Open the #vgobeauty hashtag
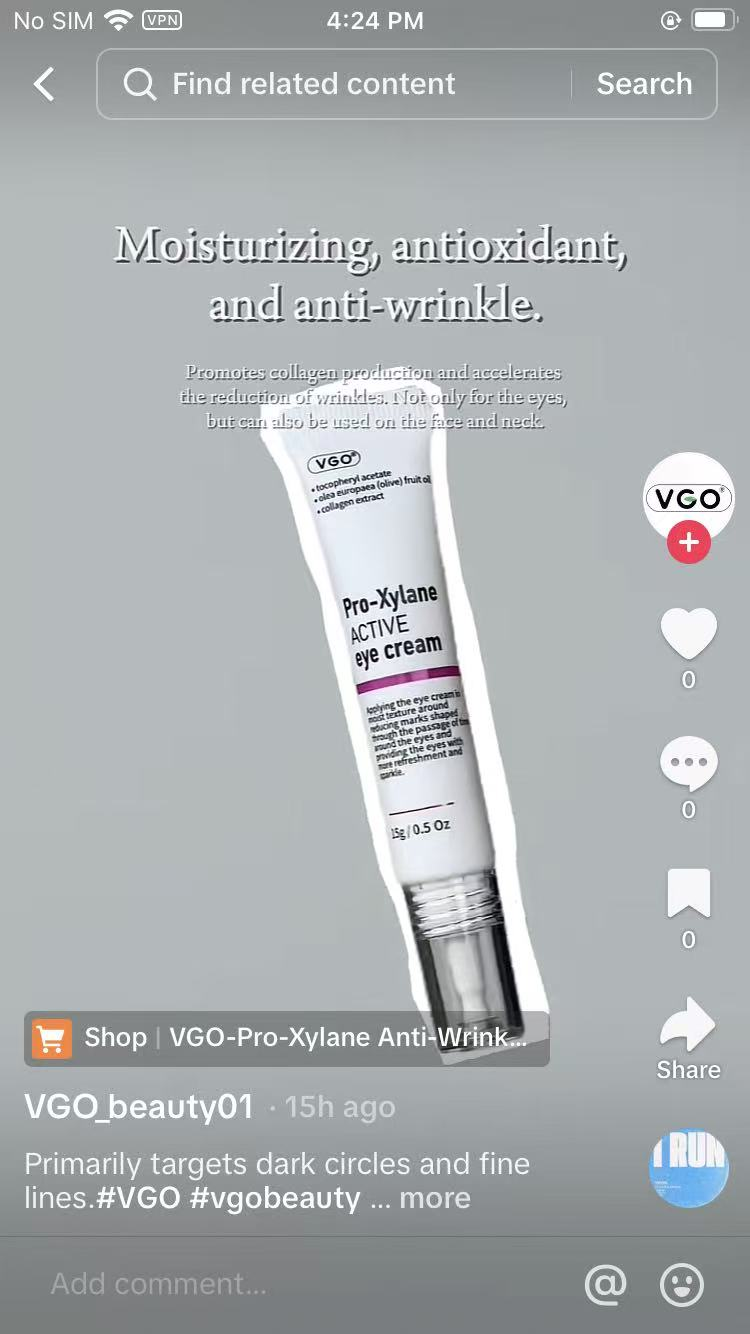750x1334 pixels. [275, 1198]
